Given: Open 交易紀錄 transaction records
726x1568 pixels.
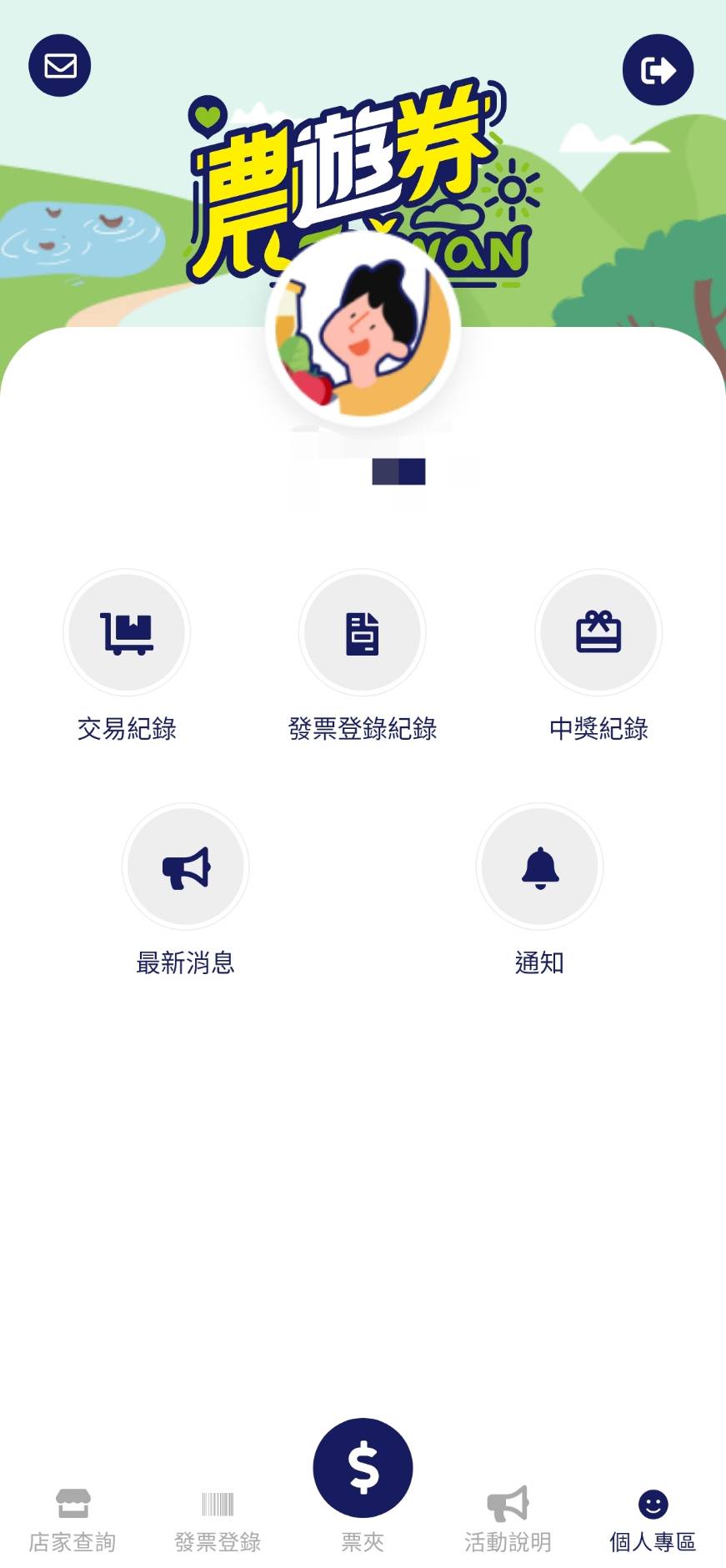Looking at the screenshot, I should point(127,633).
